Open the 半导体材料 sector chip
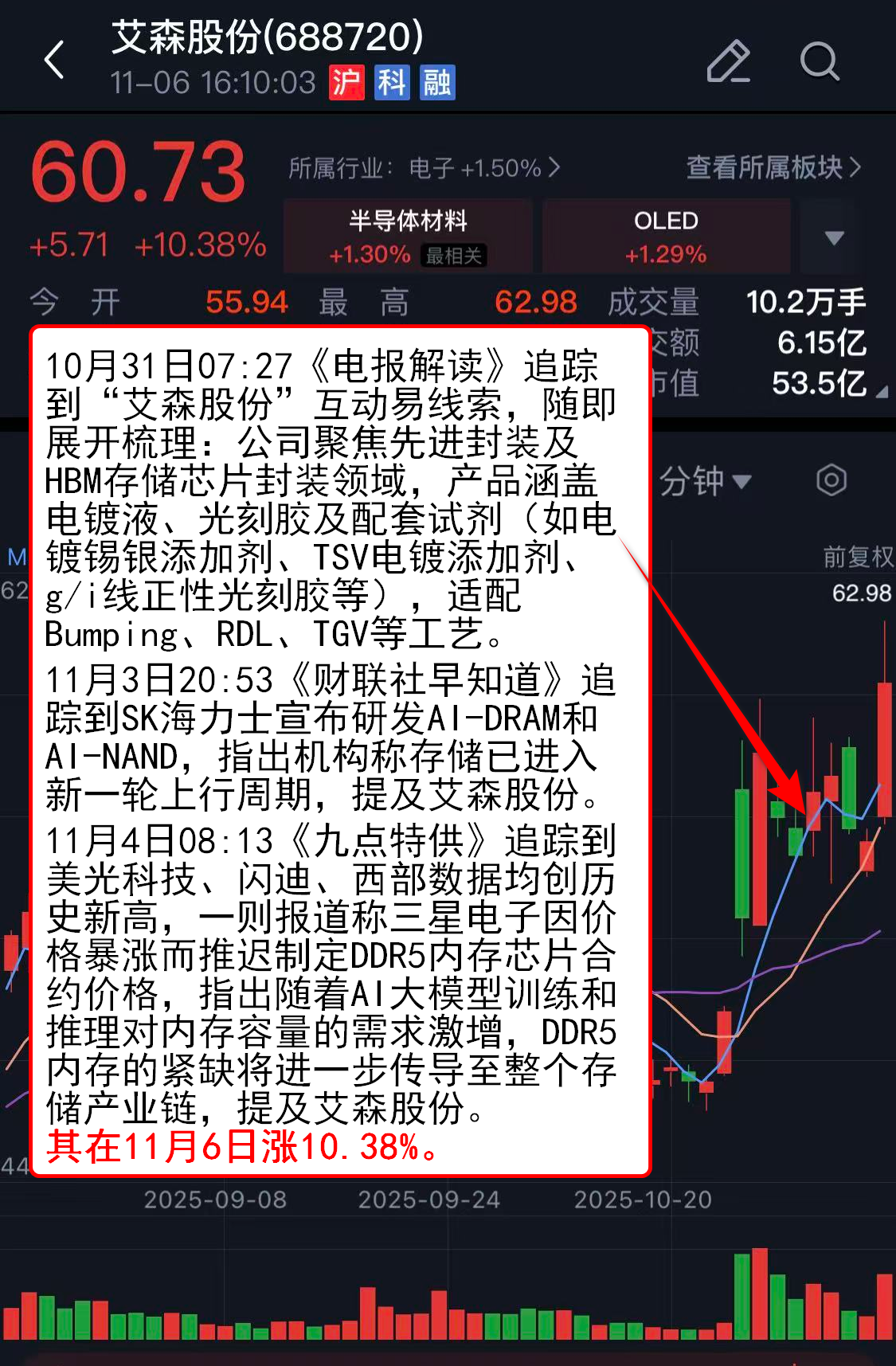 [408, 237]
